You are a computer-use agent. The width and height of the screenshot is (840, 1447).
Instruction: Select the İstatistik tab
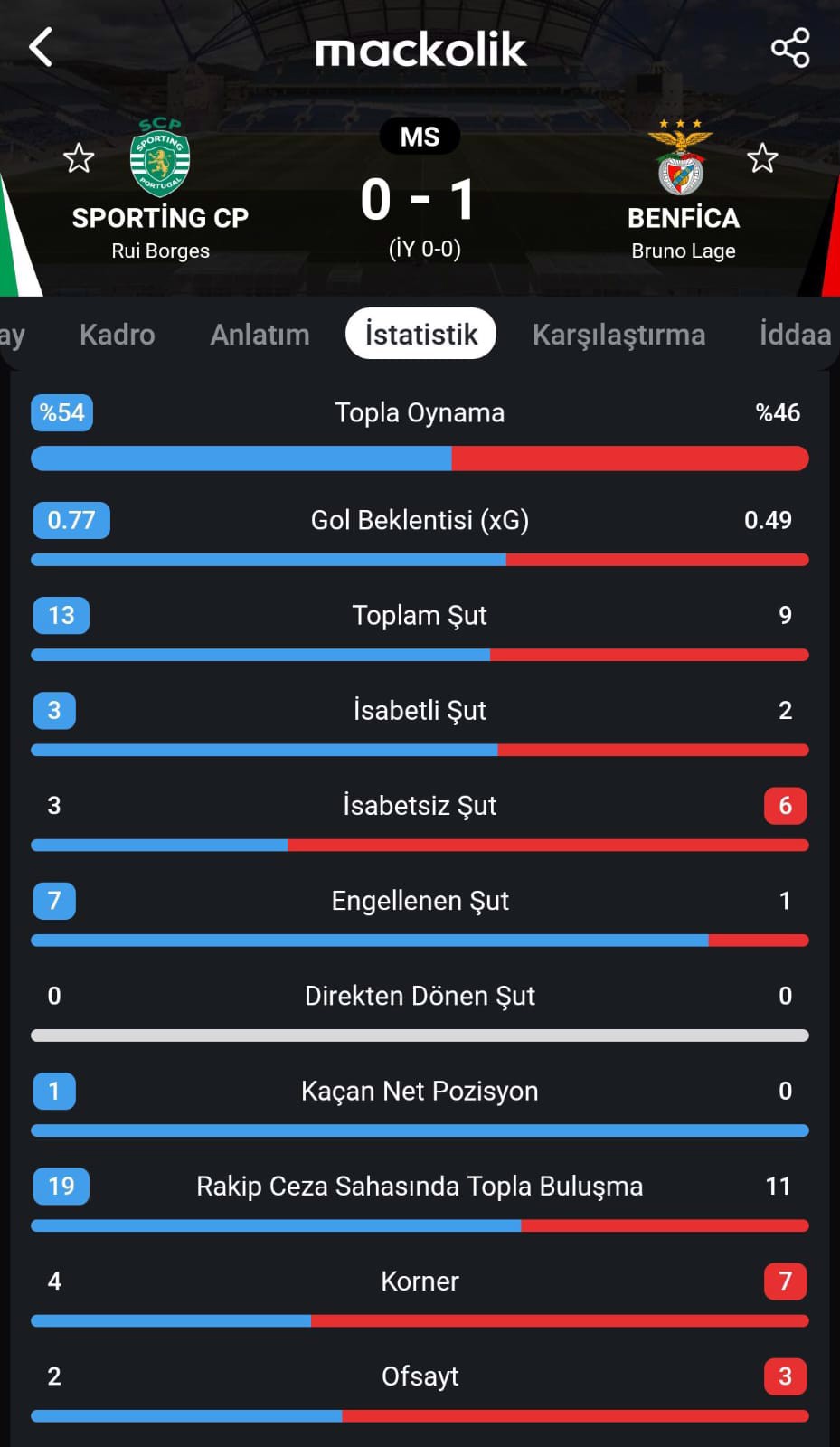coord(420,335)
